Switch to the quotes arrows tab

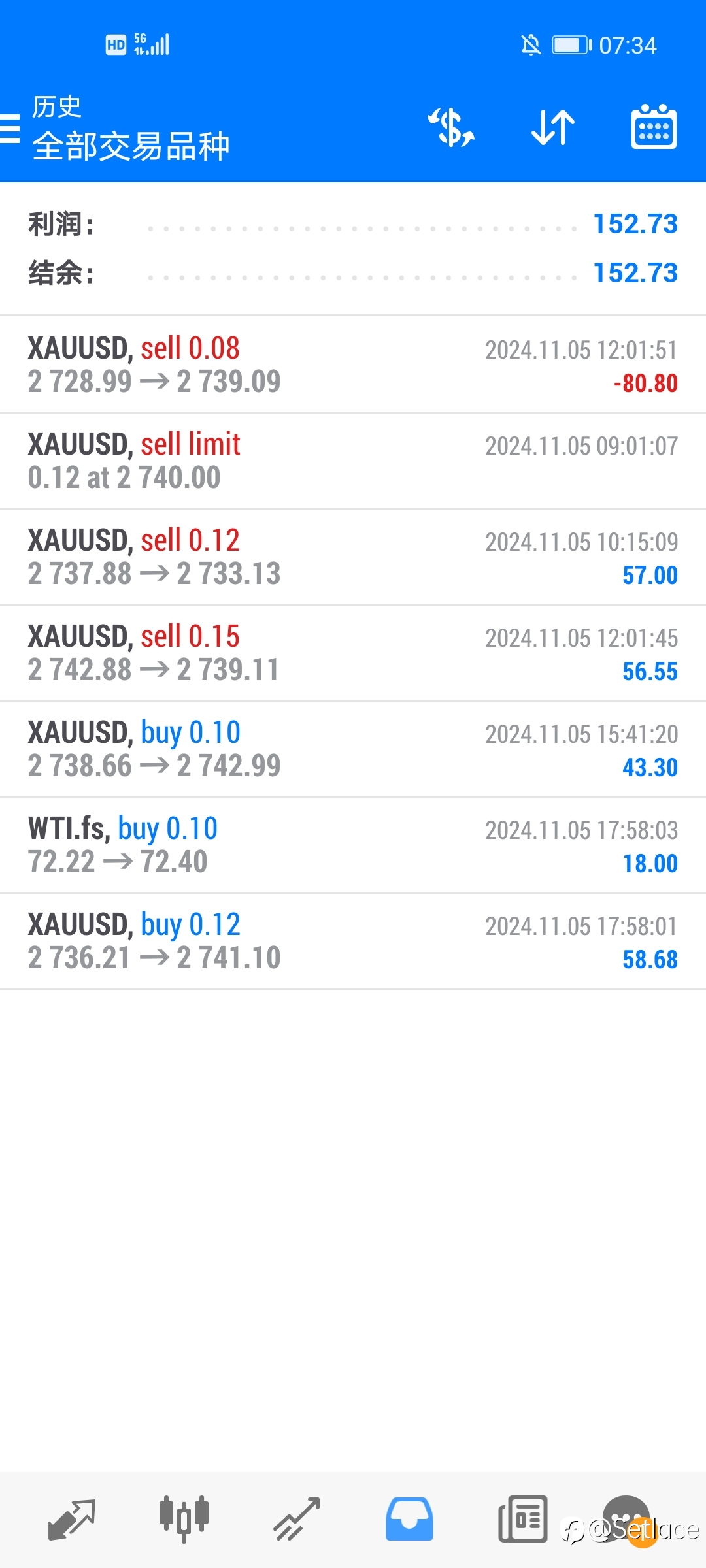click(x=72, y=1520)
